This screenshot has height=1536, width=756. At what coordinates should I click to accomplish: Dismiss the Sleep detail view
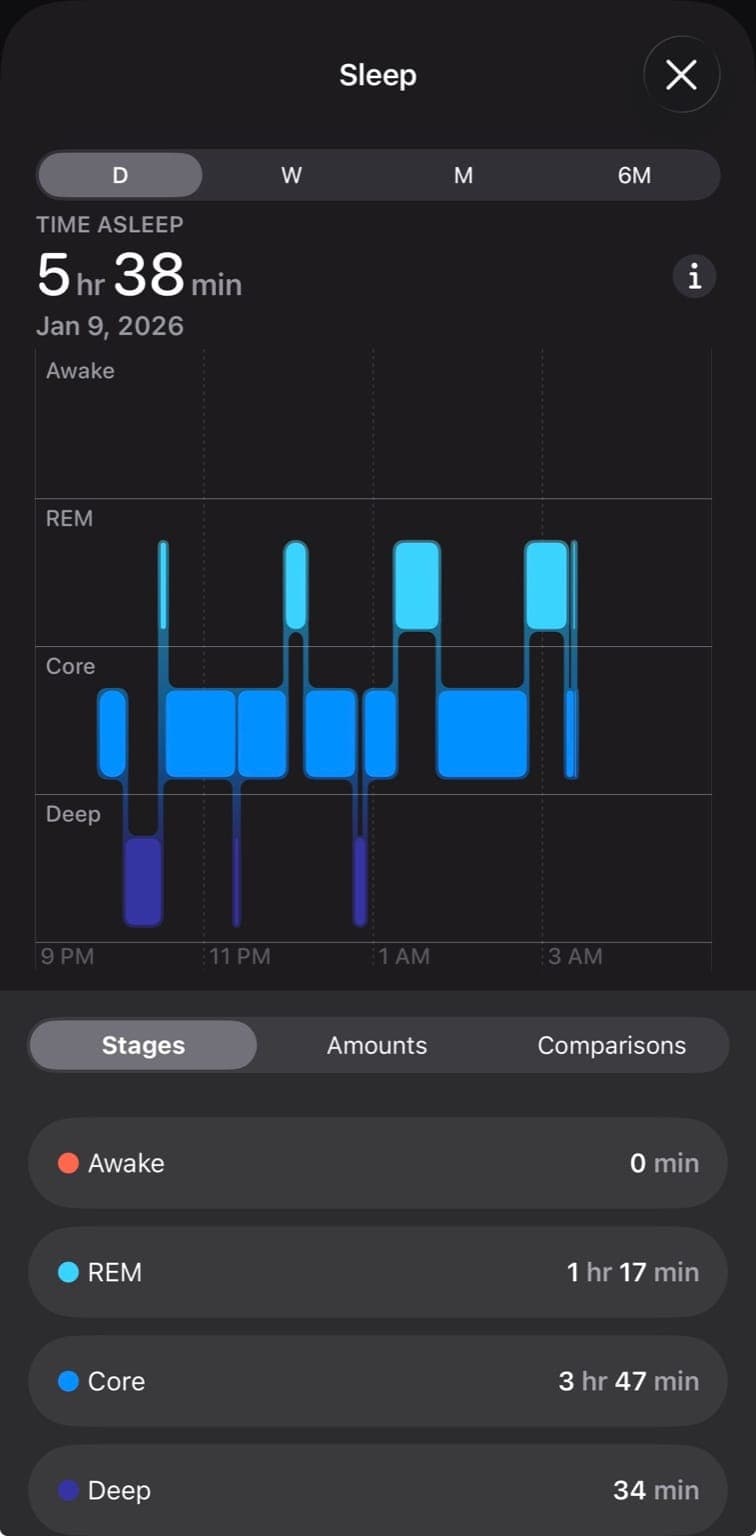click(681, 75)
